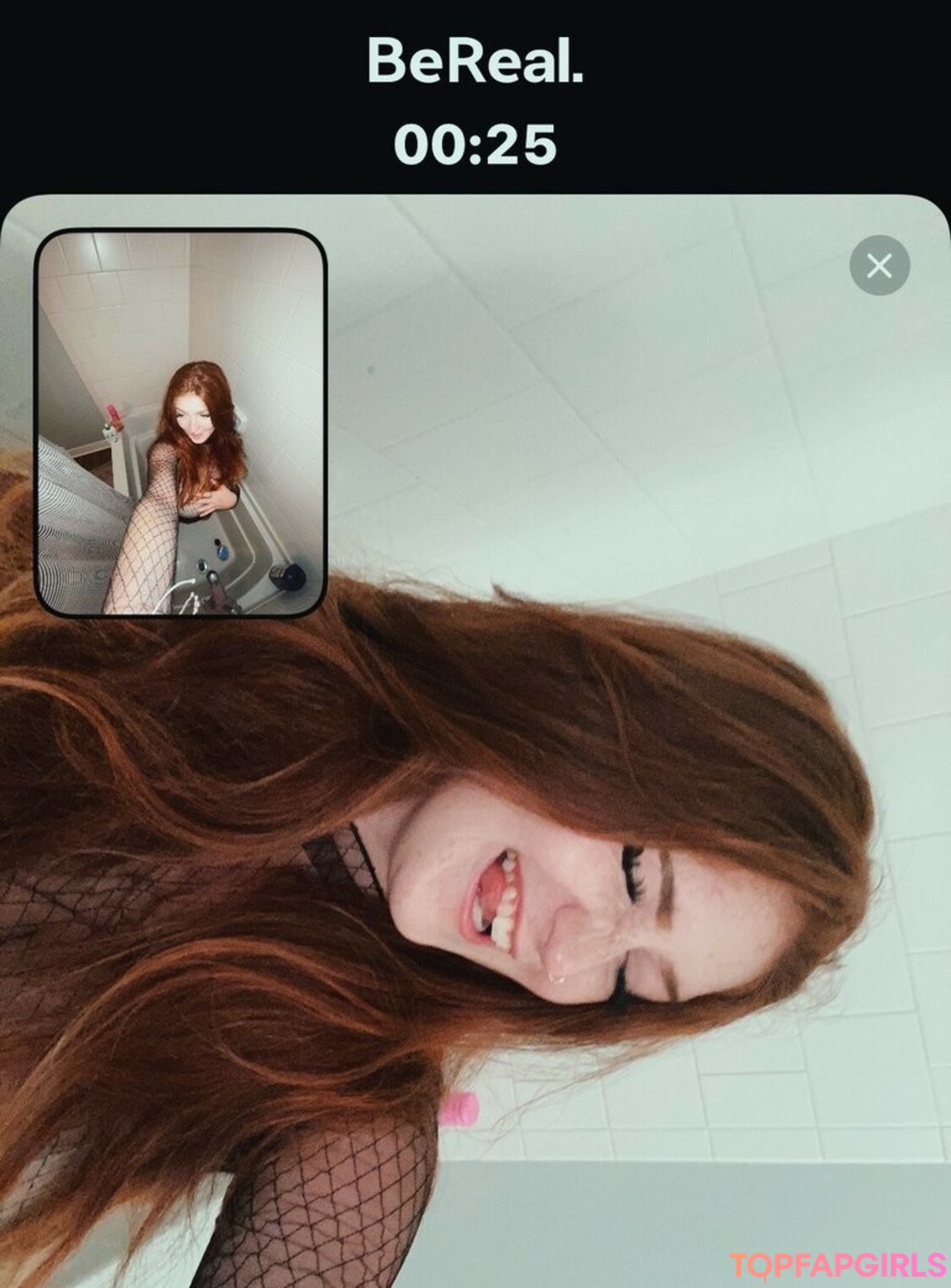
Task: Discard this BeReal with the X button
Action: coord(879,265)
